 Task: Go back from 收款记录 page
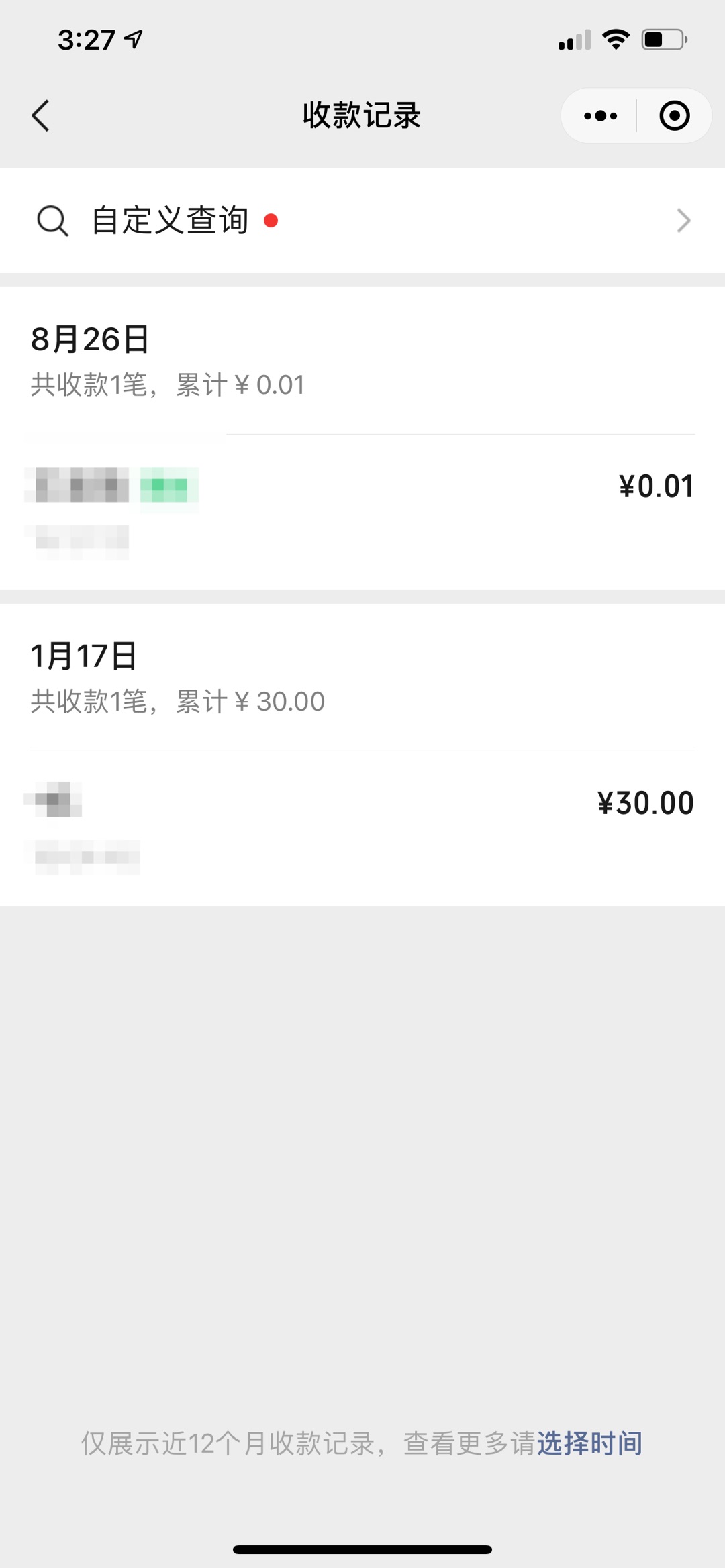pos(41,115)
